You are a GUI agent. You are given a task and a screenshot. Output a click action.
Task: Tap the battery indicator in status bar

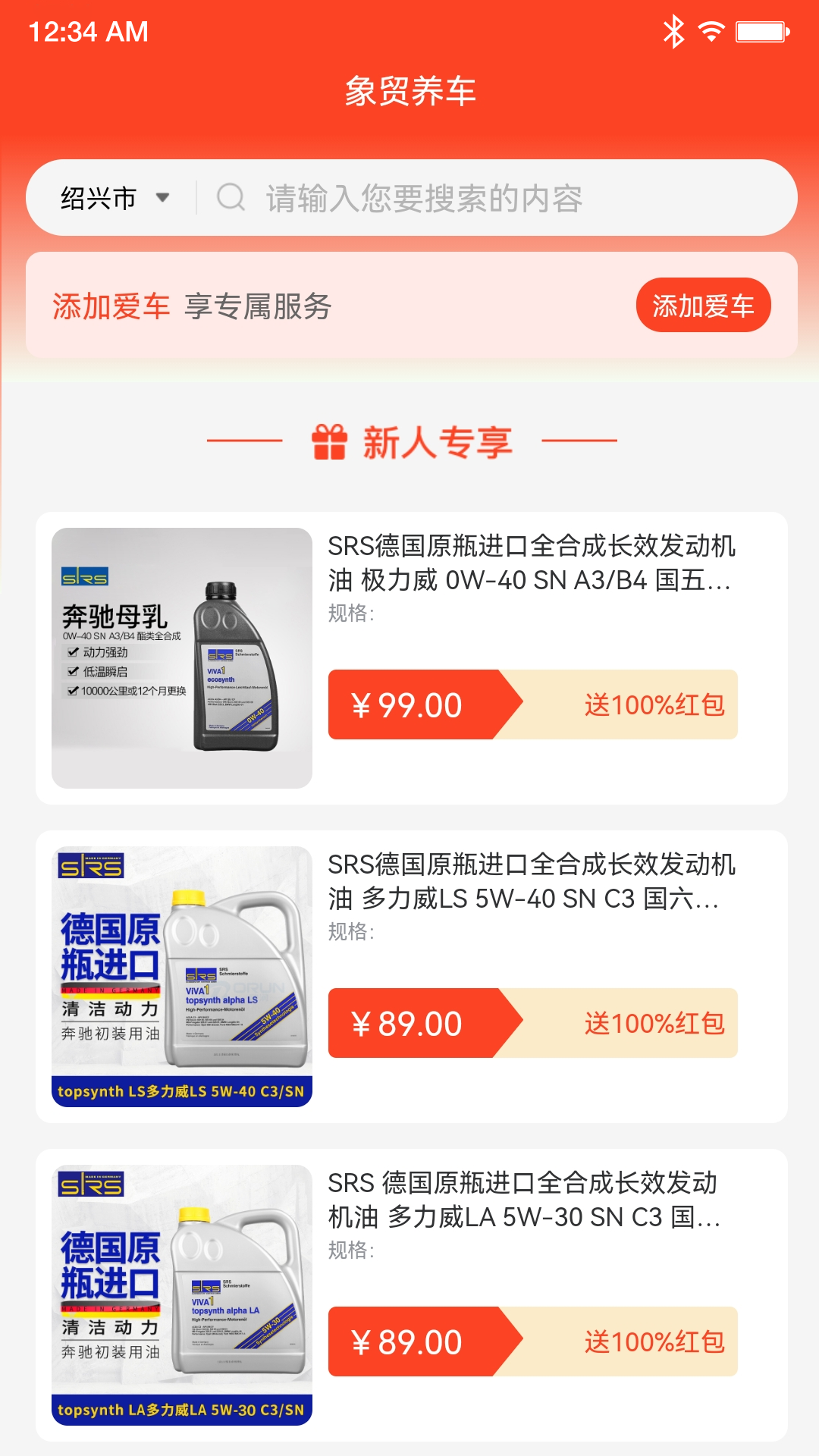[761, 32]
